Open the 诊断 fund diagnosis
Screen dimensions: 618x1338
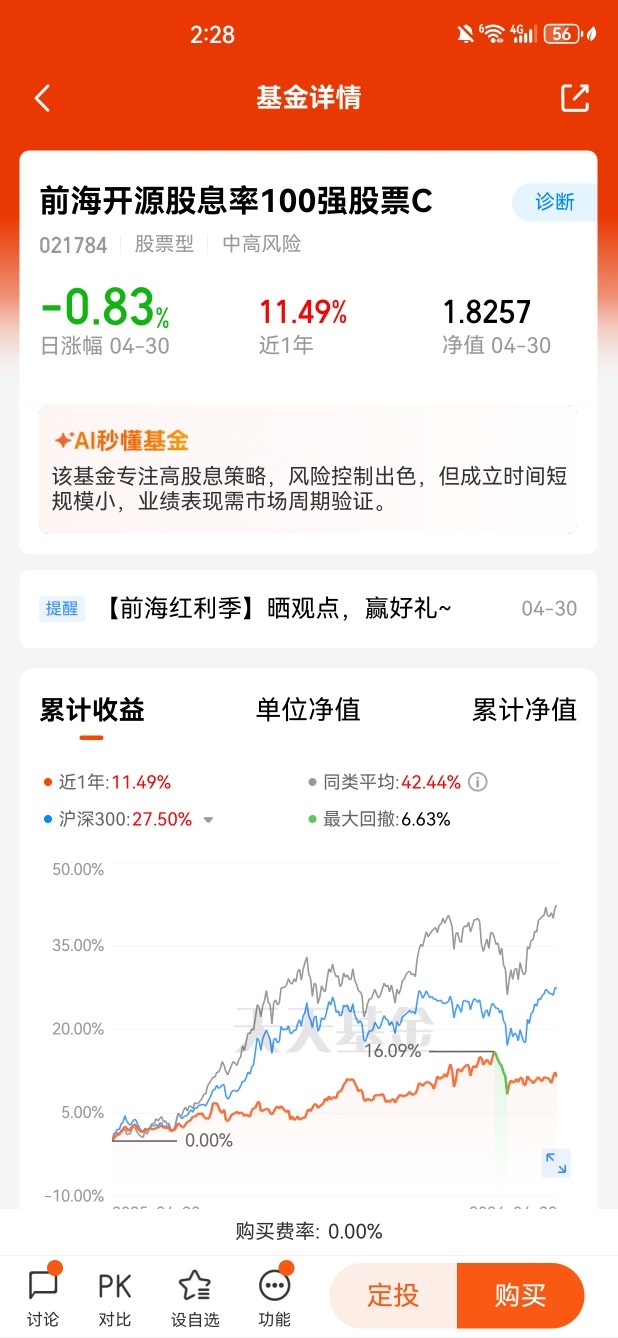click(554, 202)
